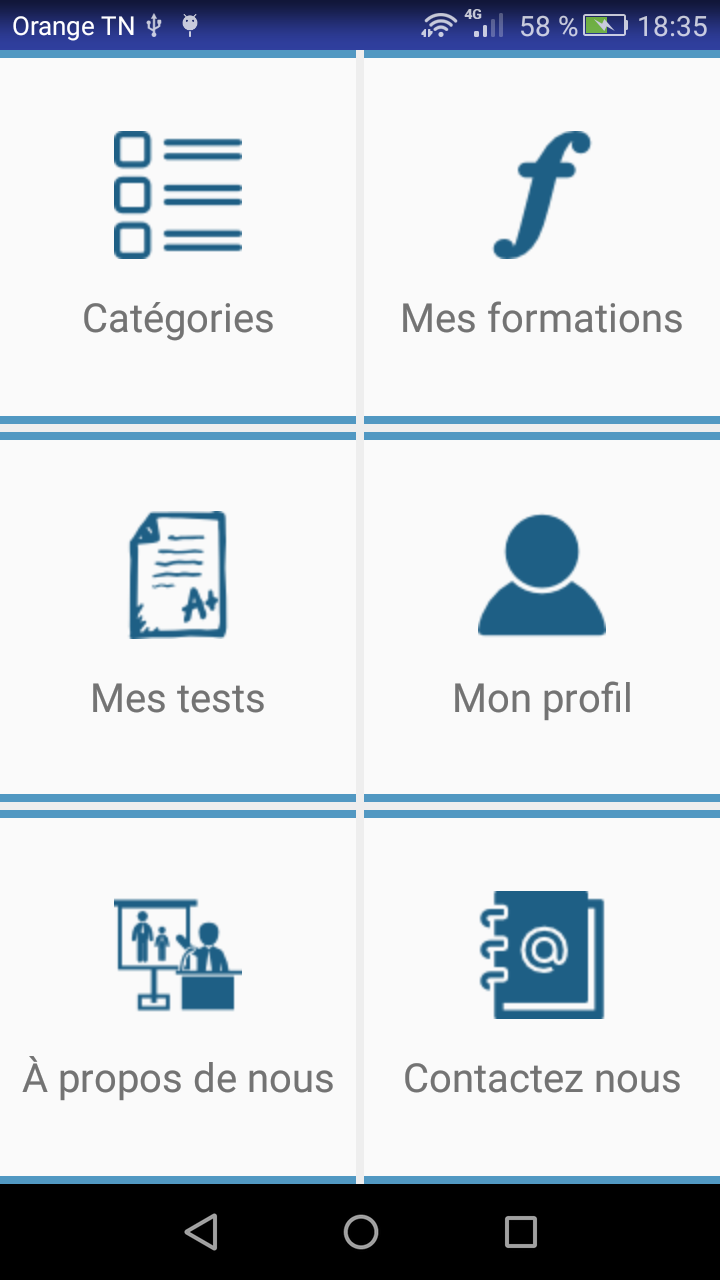Tap the system back button
This screenshot has height=1280, width=720.
click(x=201, y=1232)
